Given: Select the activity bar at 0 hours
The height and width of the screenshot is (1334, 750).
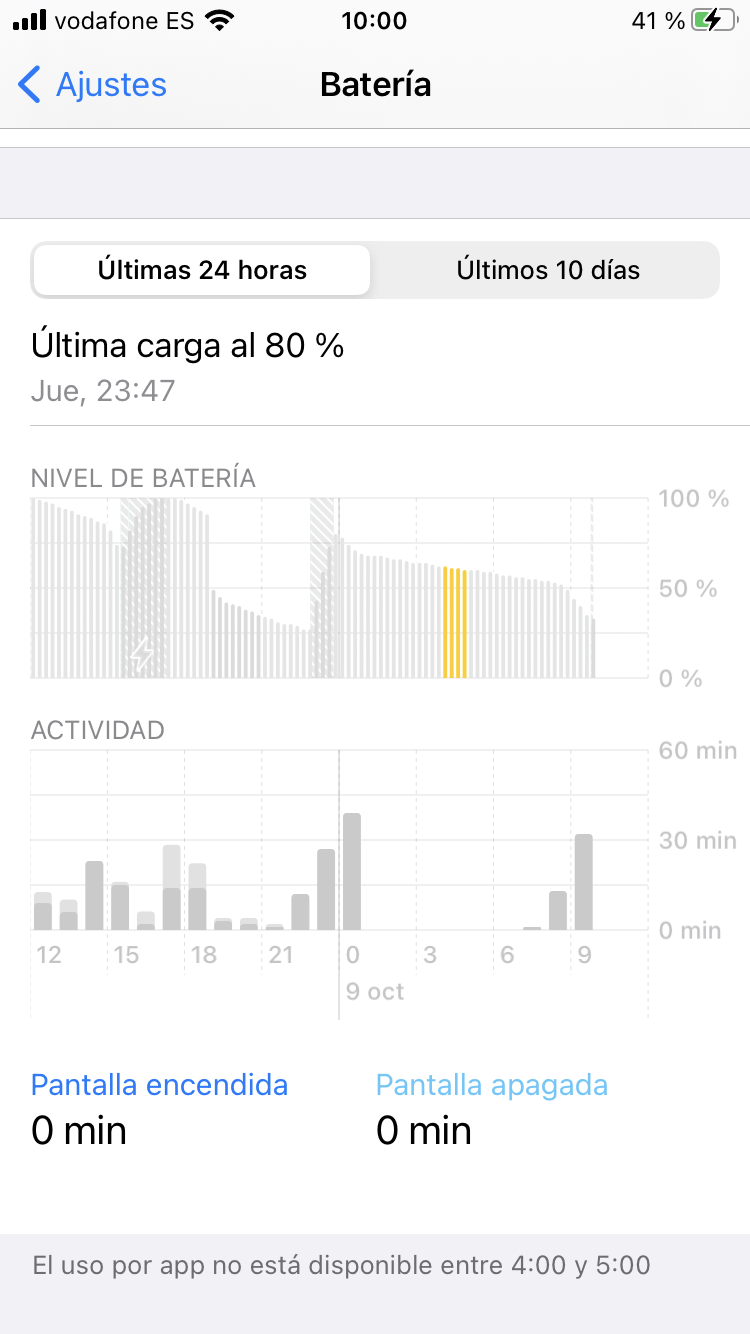Looking at the screenshot, I should [x=351, y=872].
